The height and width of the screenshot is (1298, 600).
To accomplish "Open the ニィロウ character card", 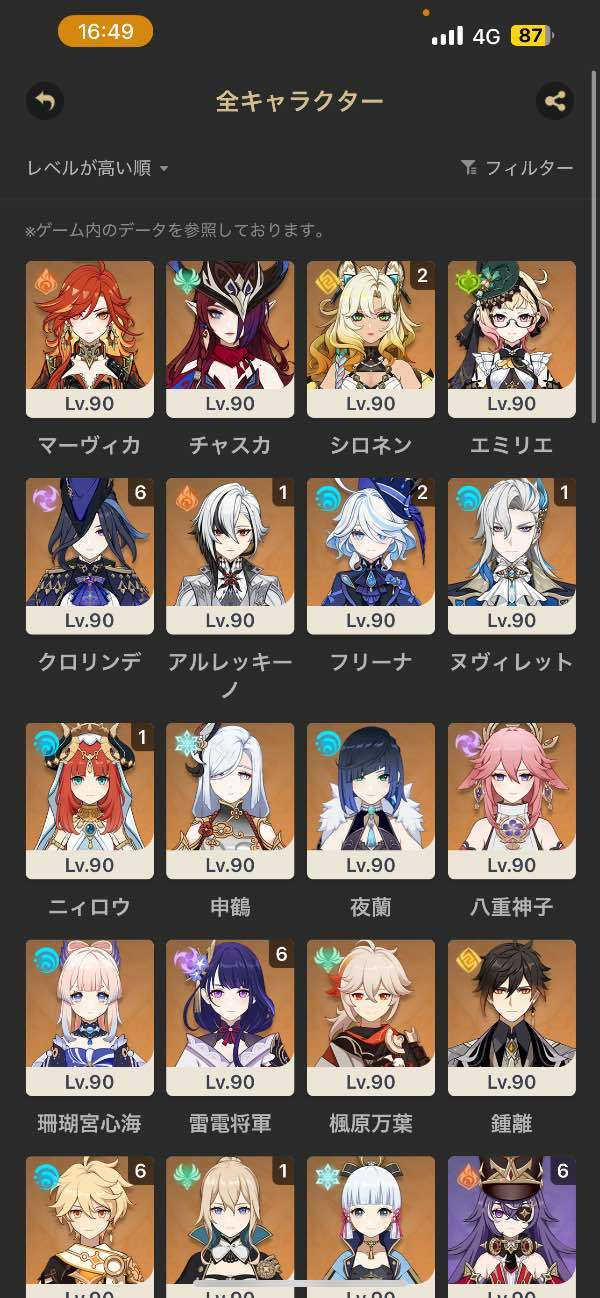I will [x=90, y=801].
